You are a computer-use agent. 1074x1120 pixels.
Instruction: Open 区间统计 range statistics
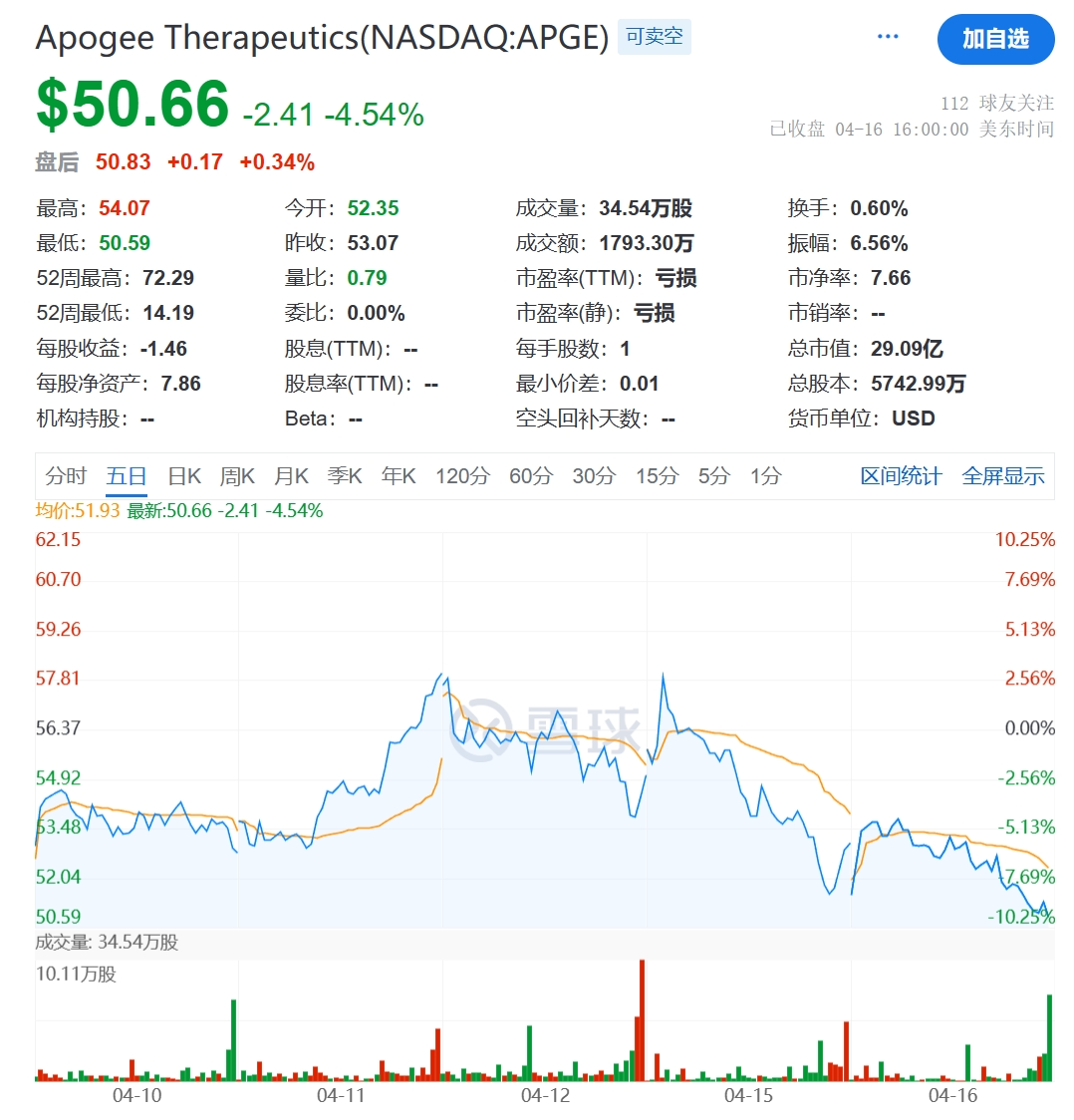click(901, 476)
